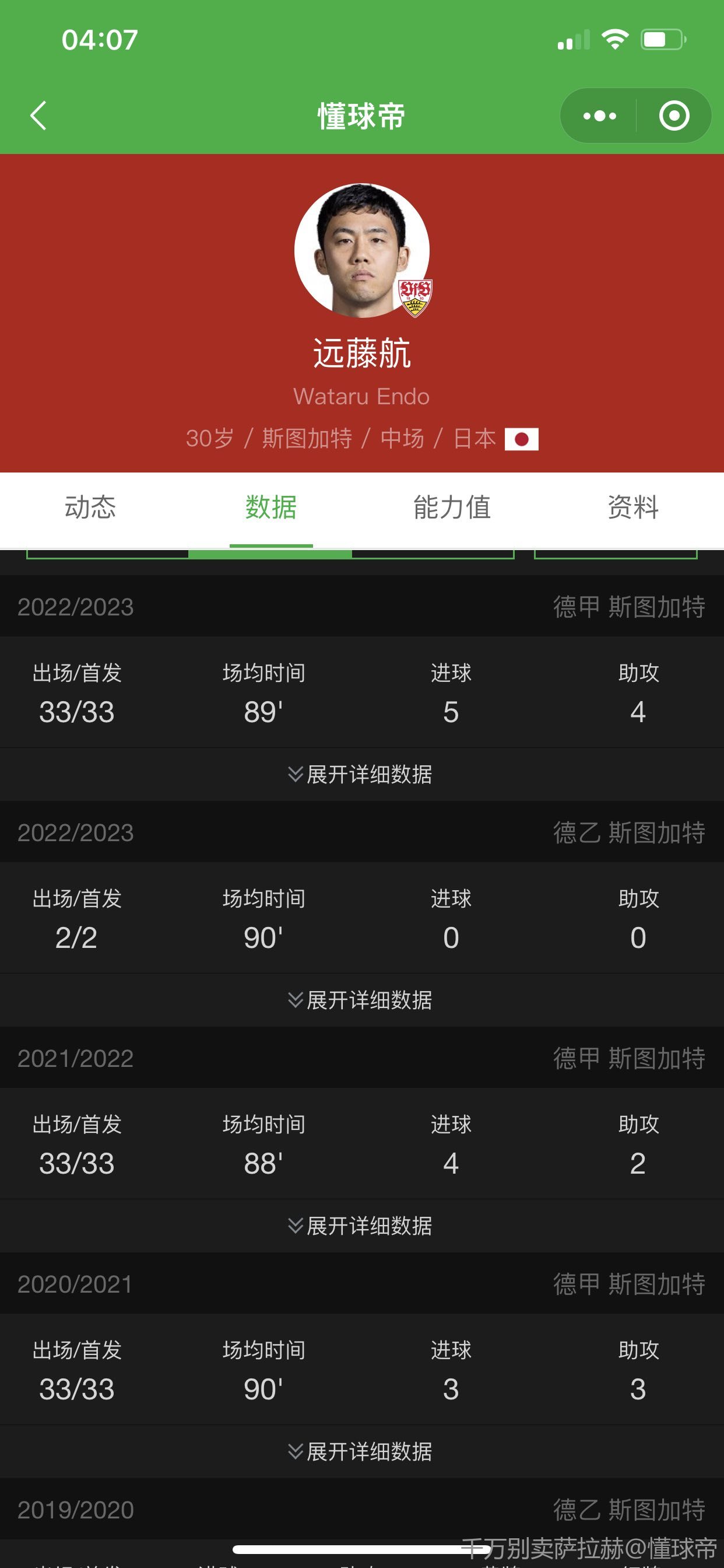The width and height of the screenshot is (724, 1568).
Task: Expand detailed data for 2021/2022 德甲 season
Action: click(x=361, y=1226)
